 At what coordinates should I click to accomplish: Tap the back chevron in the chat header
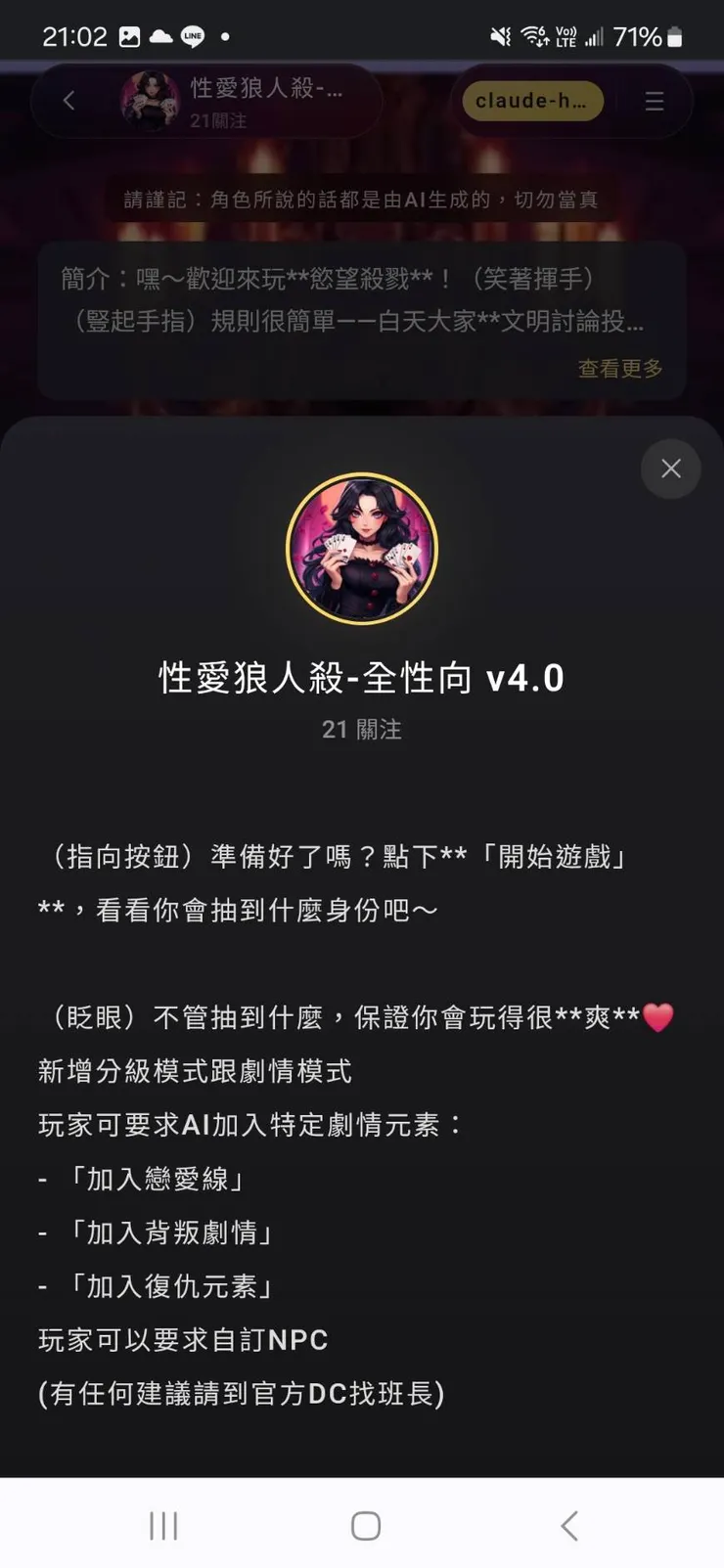coord(68,101)
